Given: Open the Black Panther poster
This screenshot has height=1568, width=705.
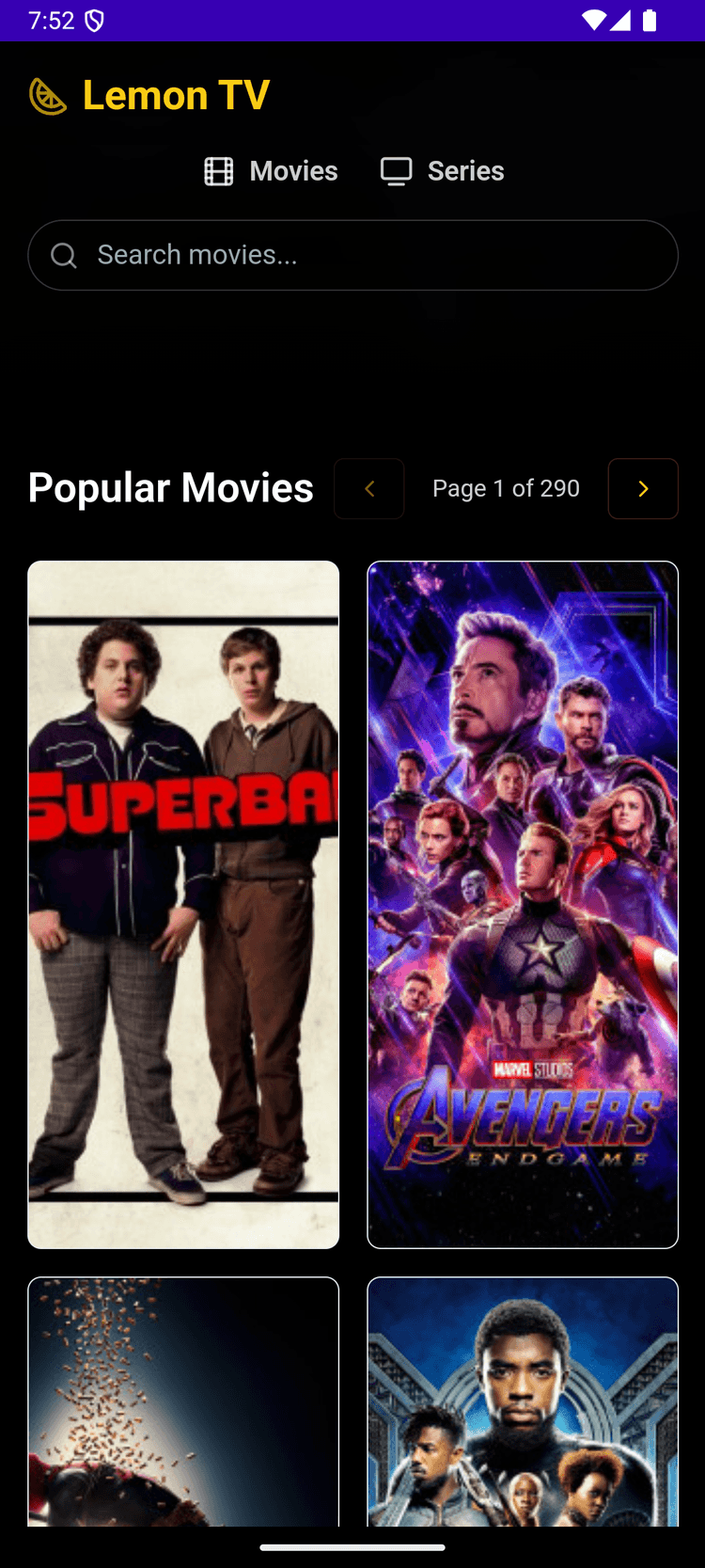Looking at the screenshot, I should (x=523, y=1402).
